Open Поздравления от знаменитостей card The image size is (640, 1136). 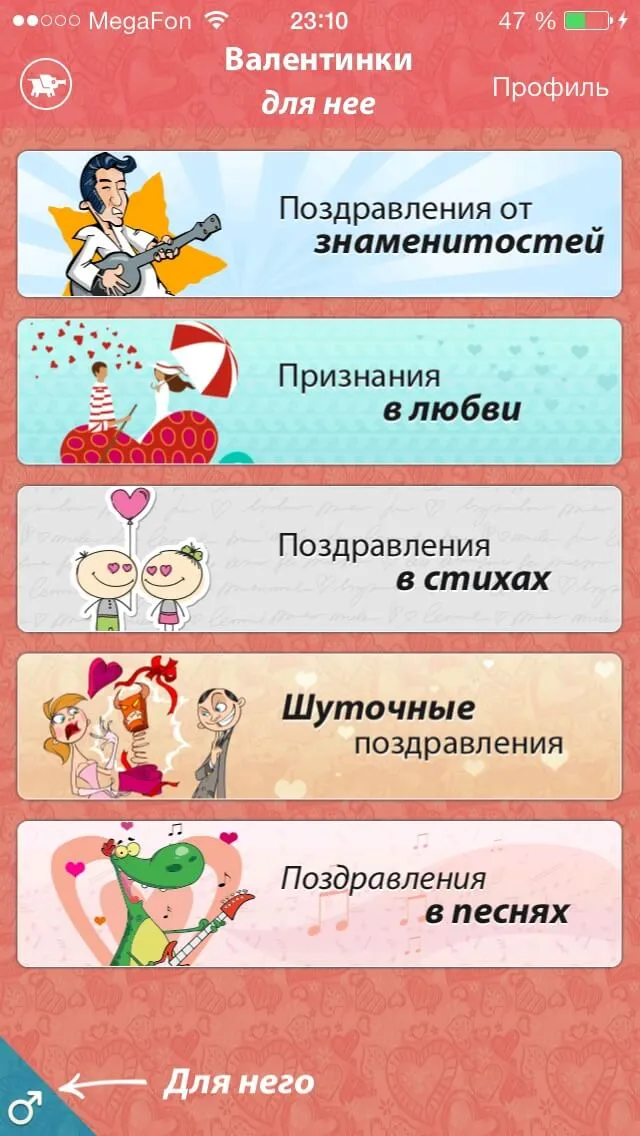[x=320, y=224]
